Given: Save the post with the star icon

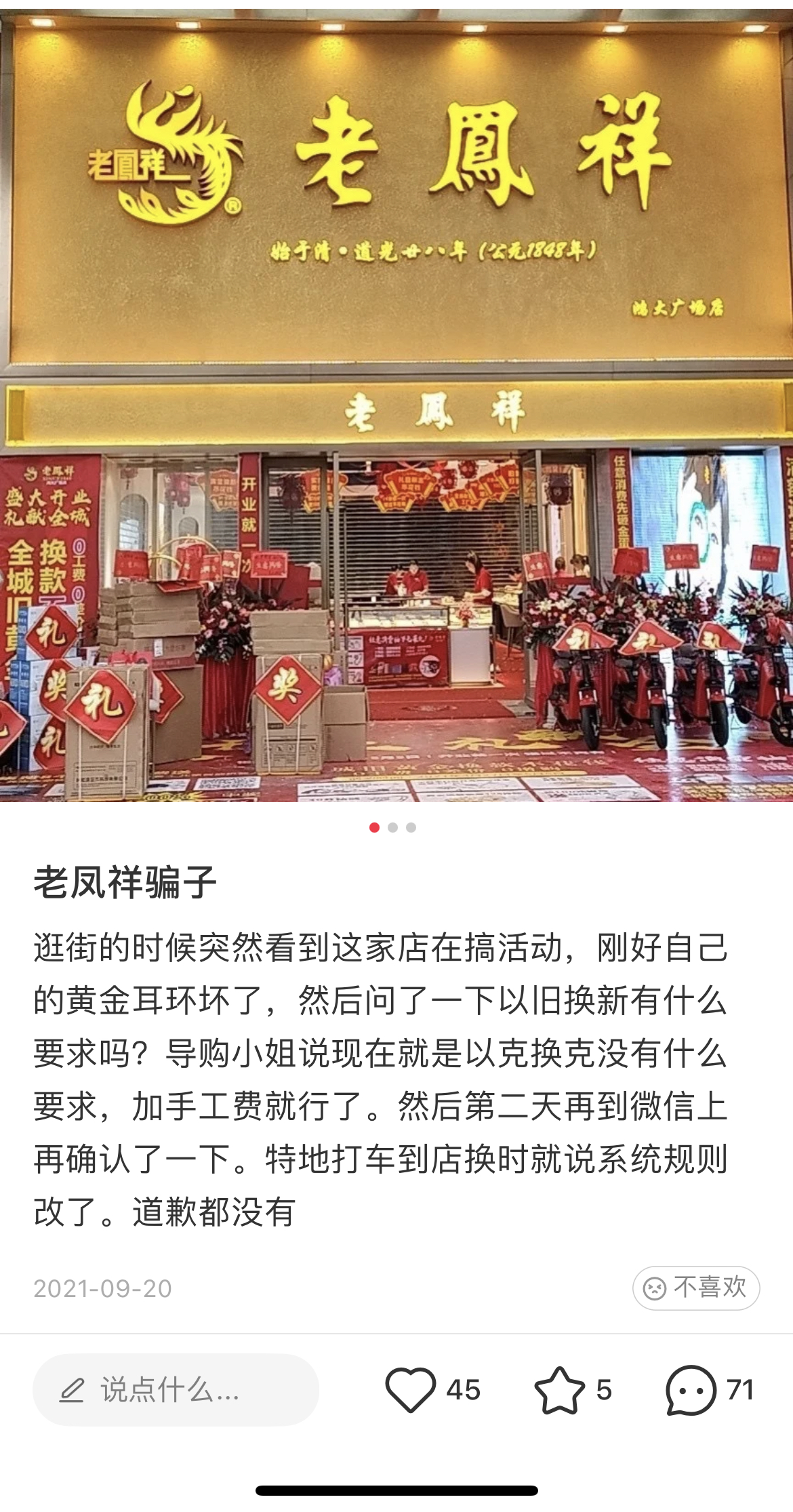Looking at the screenshot, I should tap(559, 1389).
